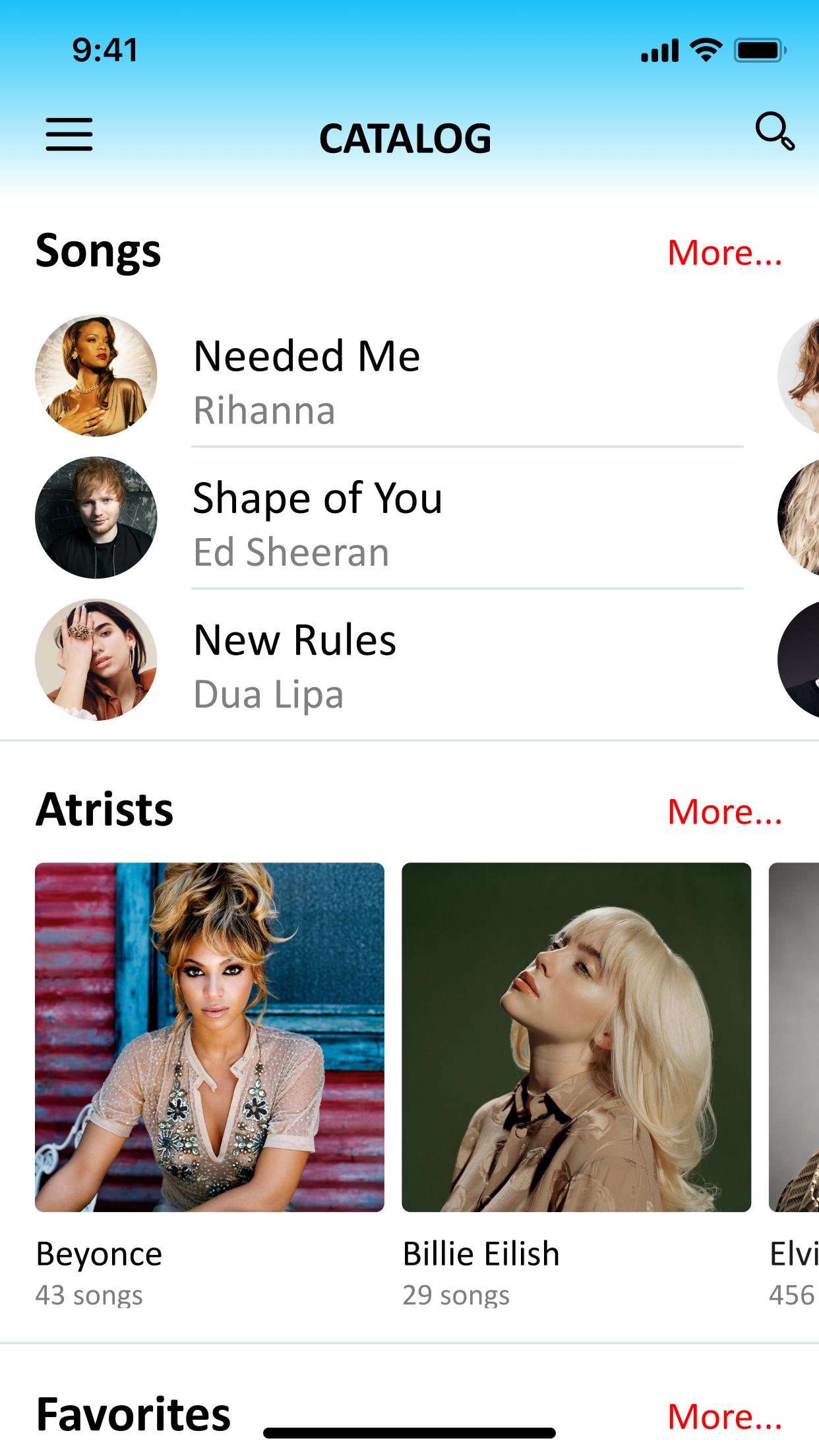View more artists
The image size is (819, 1456).
(724, 811)
